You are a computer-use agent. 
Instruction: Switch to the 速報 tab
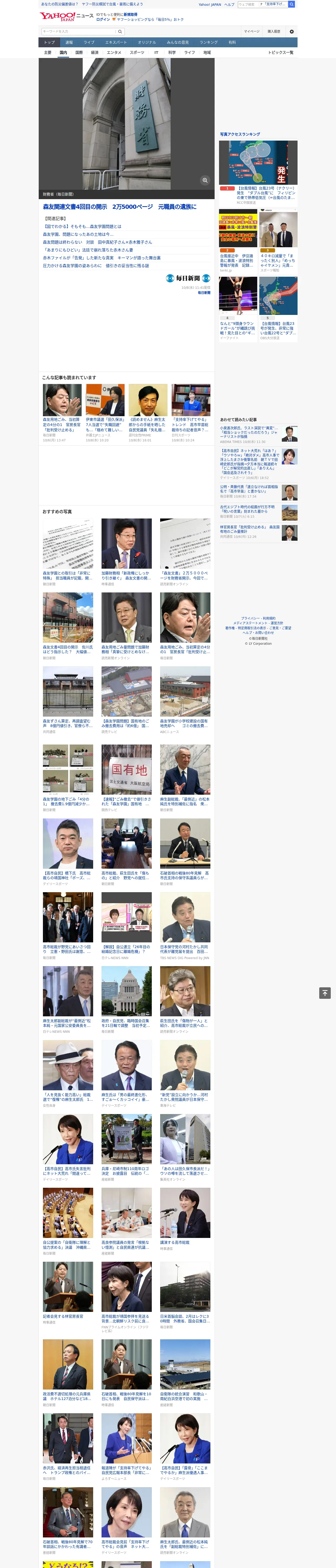[x=69, y=43]
